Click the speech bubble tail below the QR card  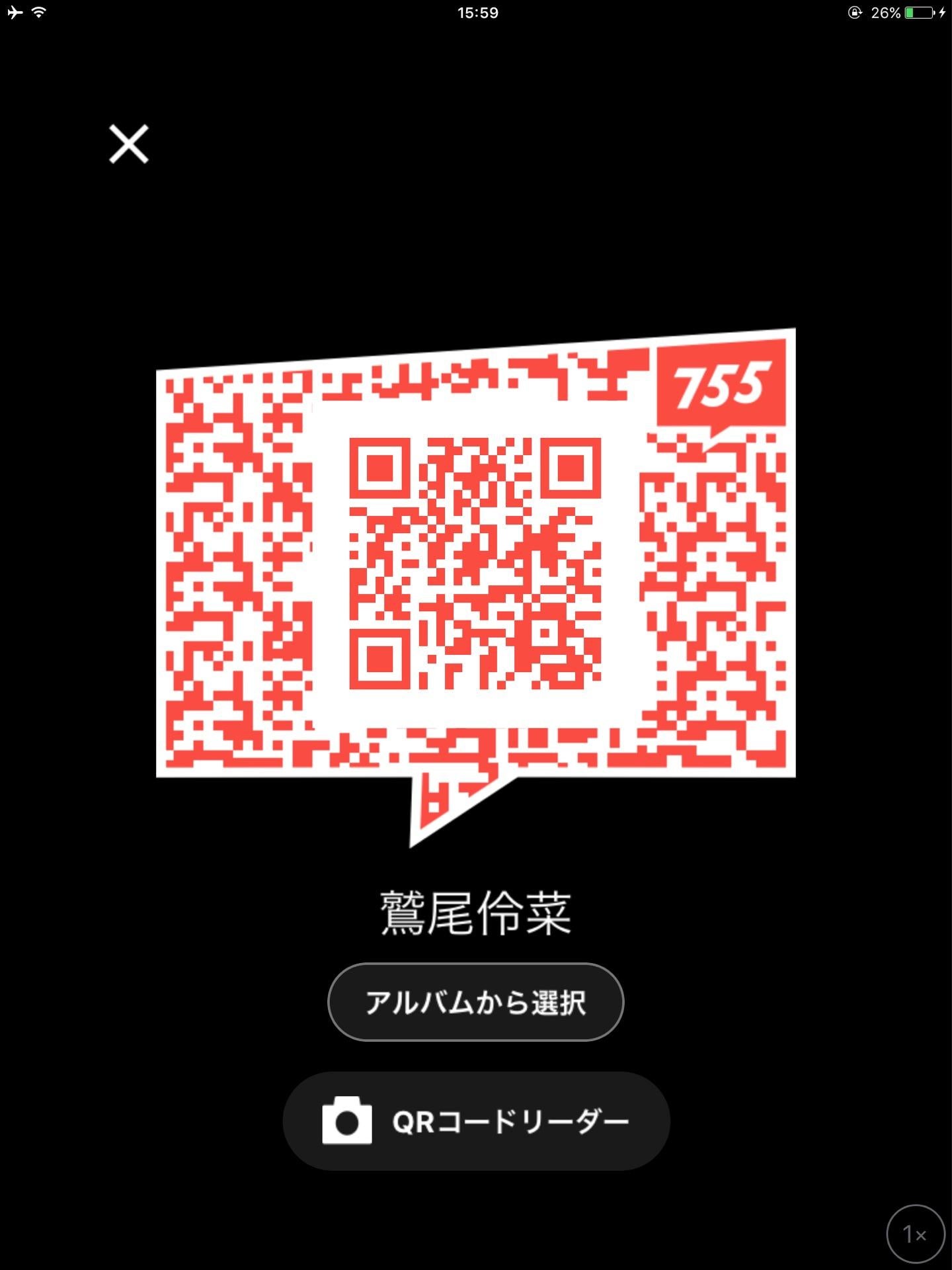pyautogui.click(x=450, y=814)
